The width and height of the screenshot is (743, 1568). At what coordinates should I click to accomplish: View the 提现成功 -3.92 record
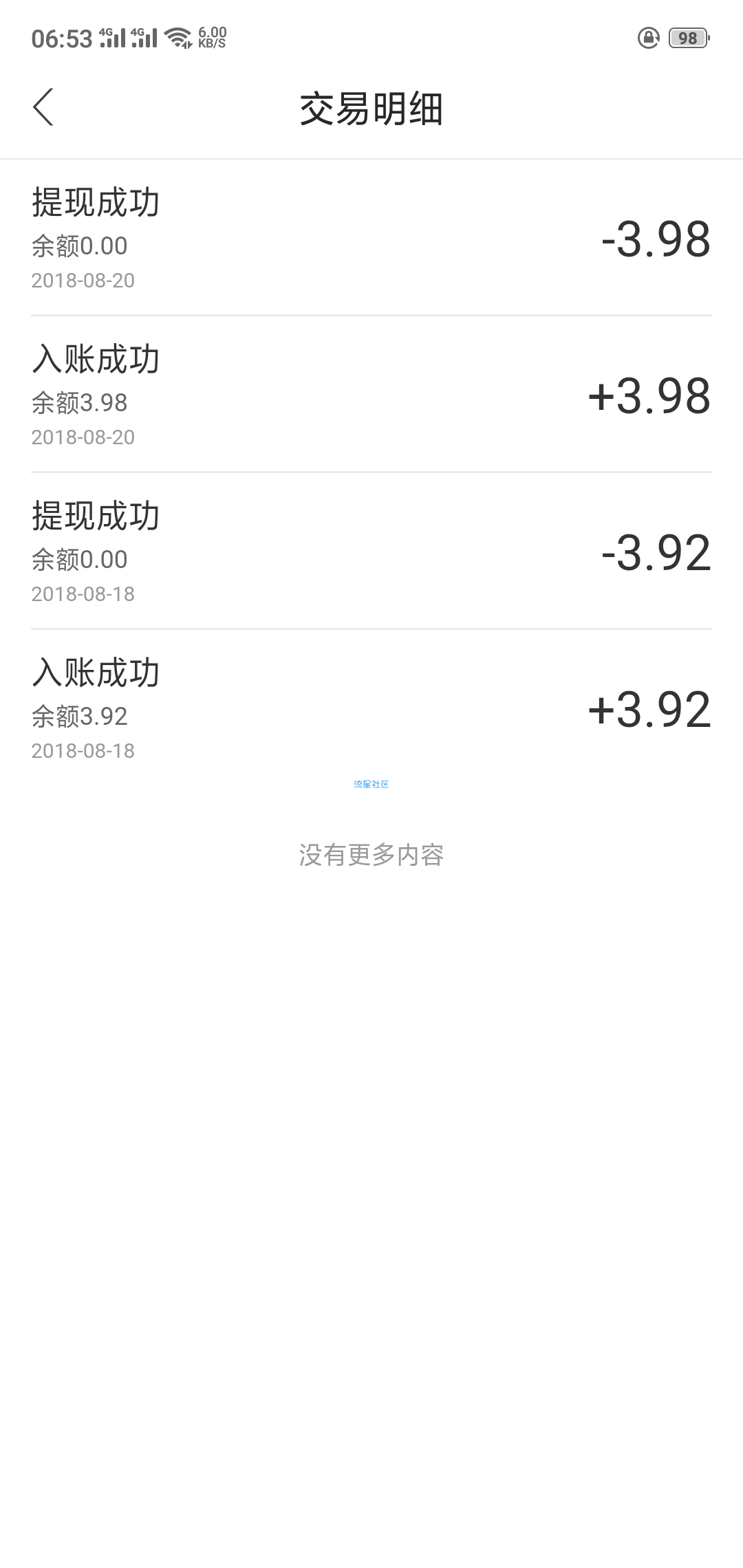tap(371, 552)
